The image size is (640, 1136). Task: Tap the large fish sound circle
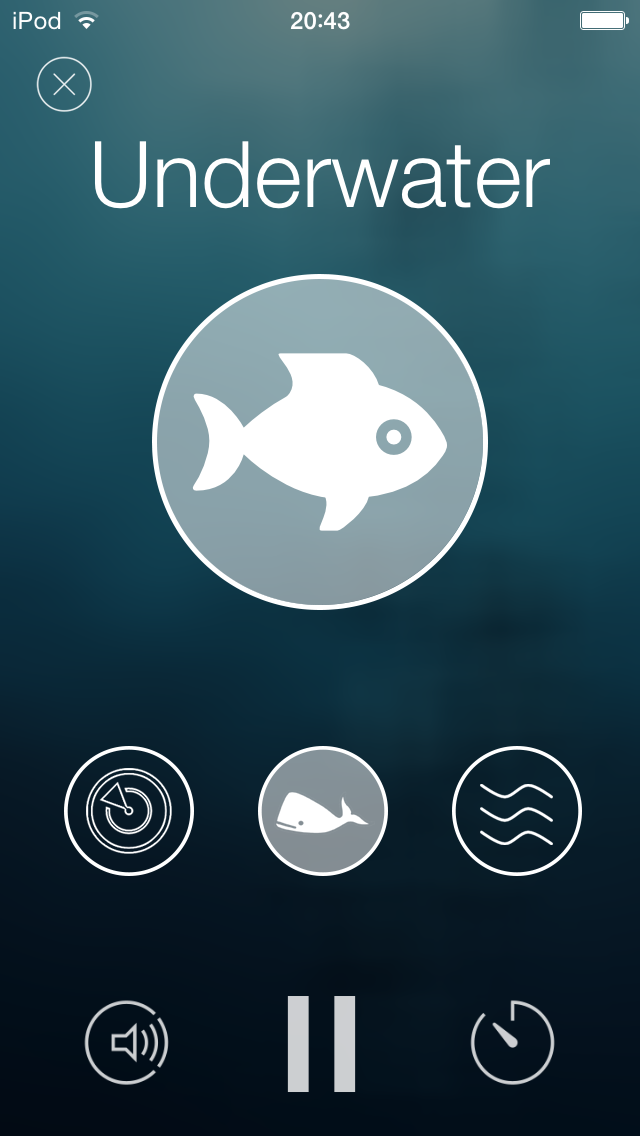click(320, 441)
